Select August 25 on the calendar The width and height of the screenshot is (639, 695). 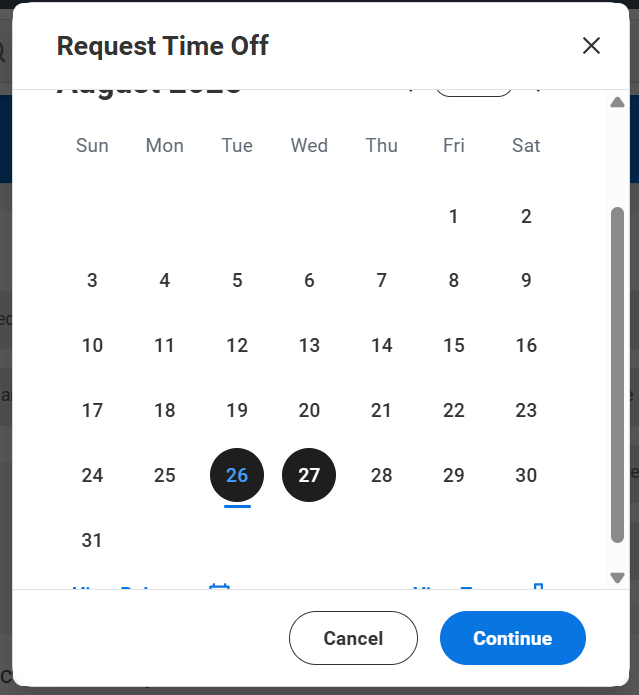click(x=165, y=475)
